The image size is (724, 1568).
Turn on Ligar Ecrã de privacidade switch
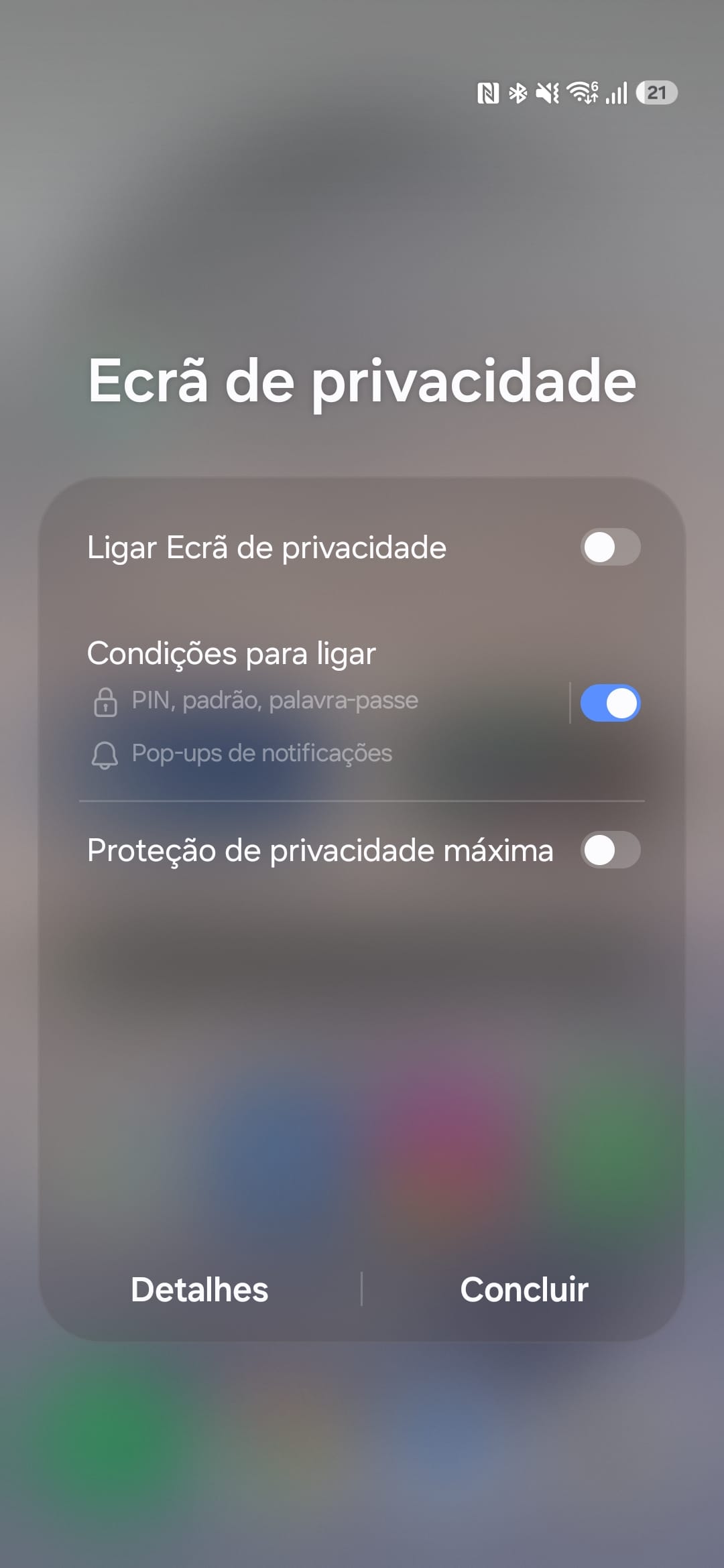pyautogui.click(x=610, y=547)
